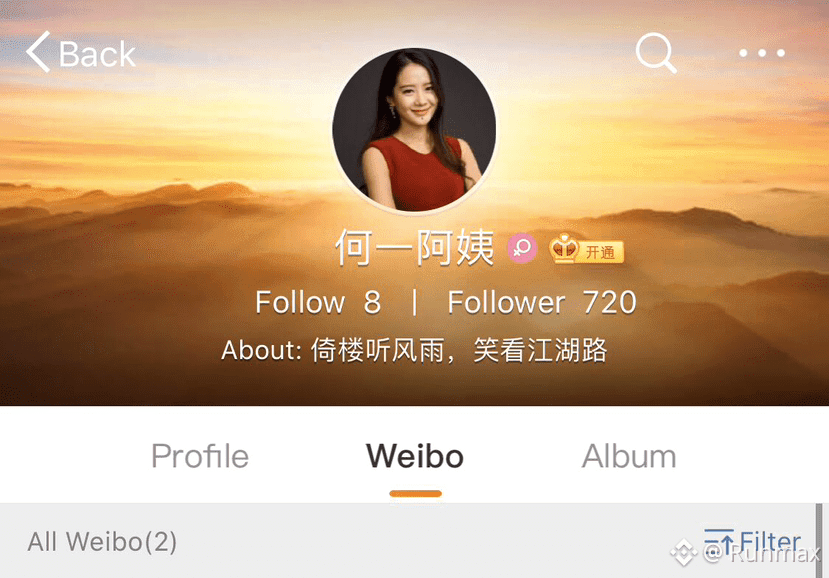Switch to the Profile tab
This screenshot has width=829, height=578.
(x=200, y=457)
